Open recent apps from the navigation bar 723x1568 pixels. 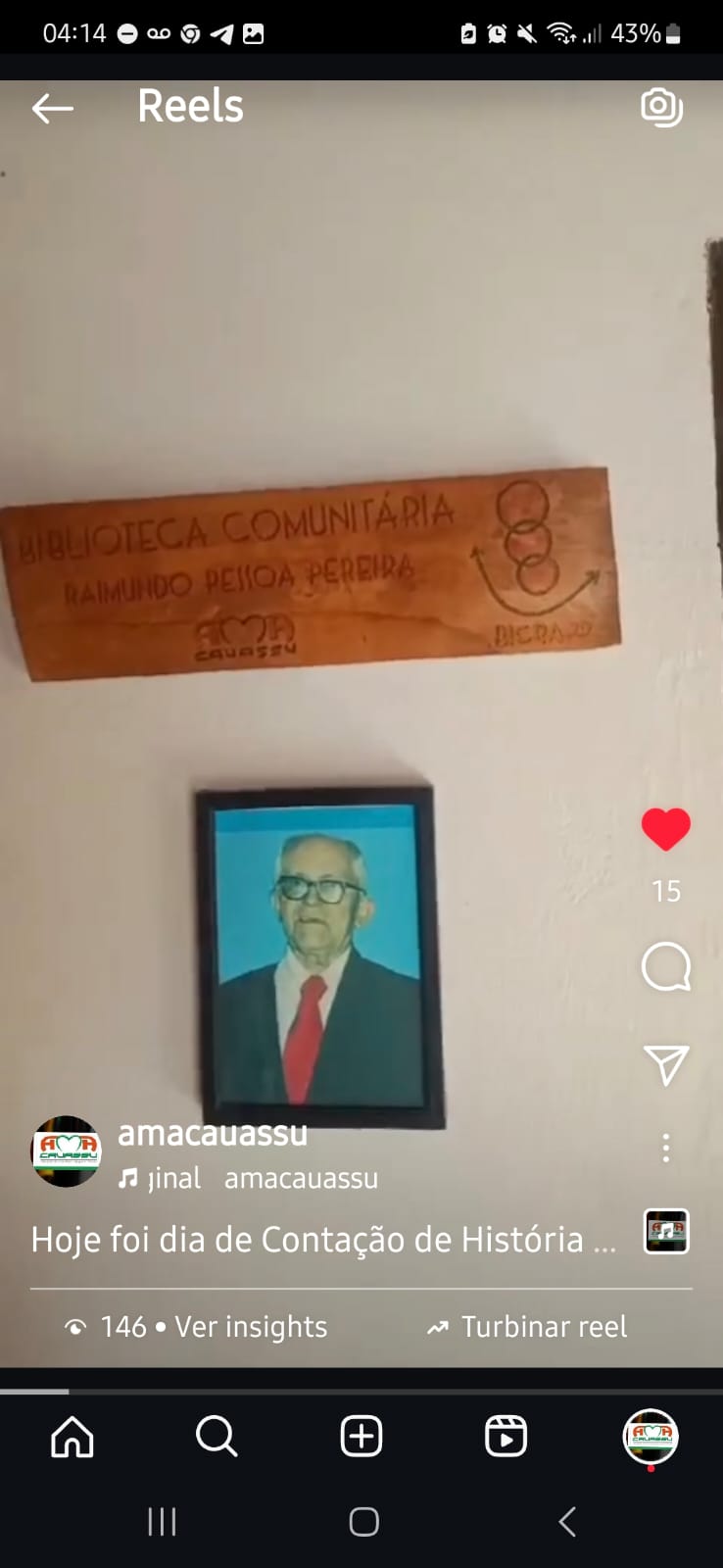162,1521
